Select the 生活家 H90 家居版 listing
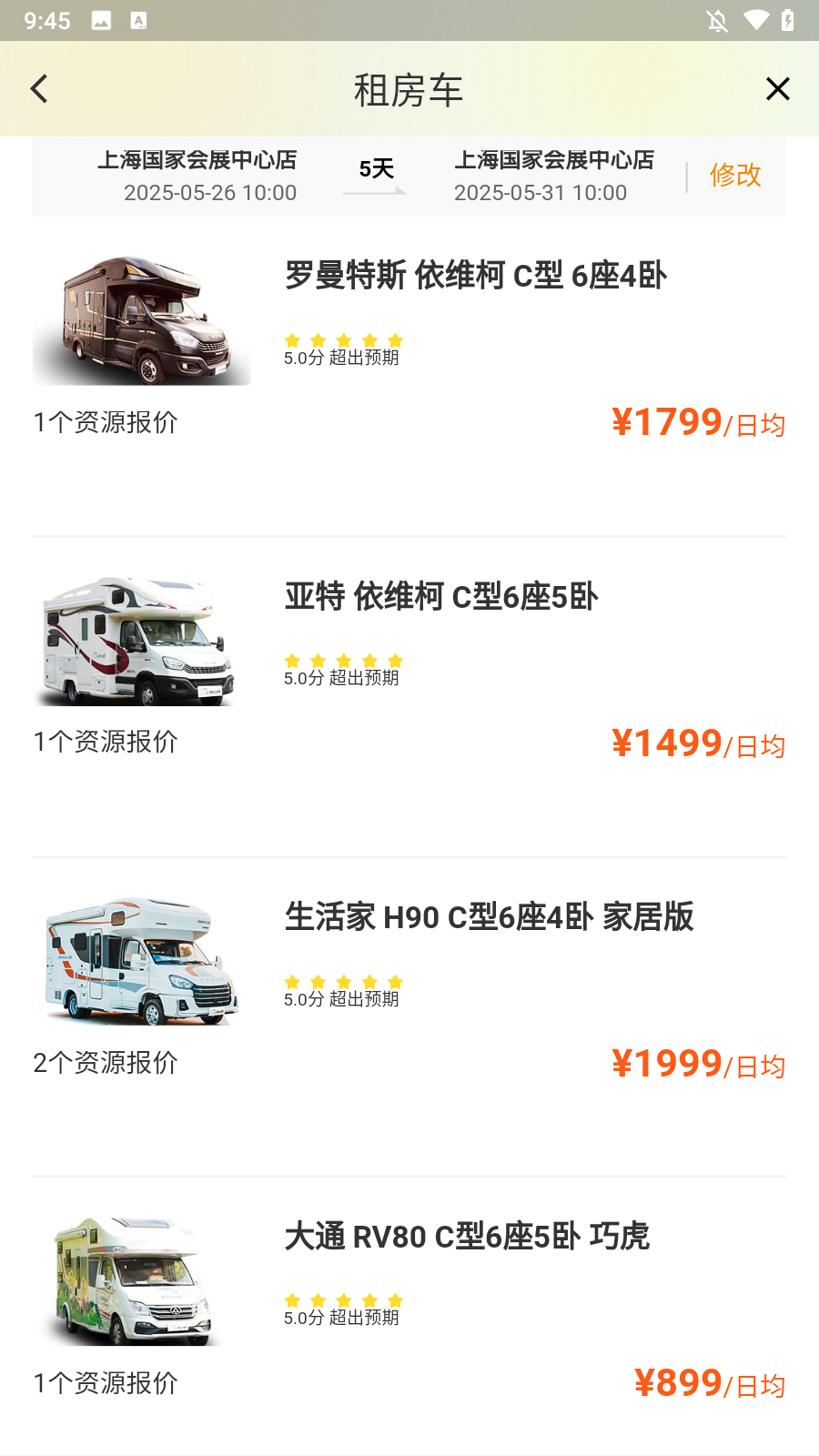Screen dimensions: 819x1456 point(489,918)
